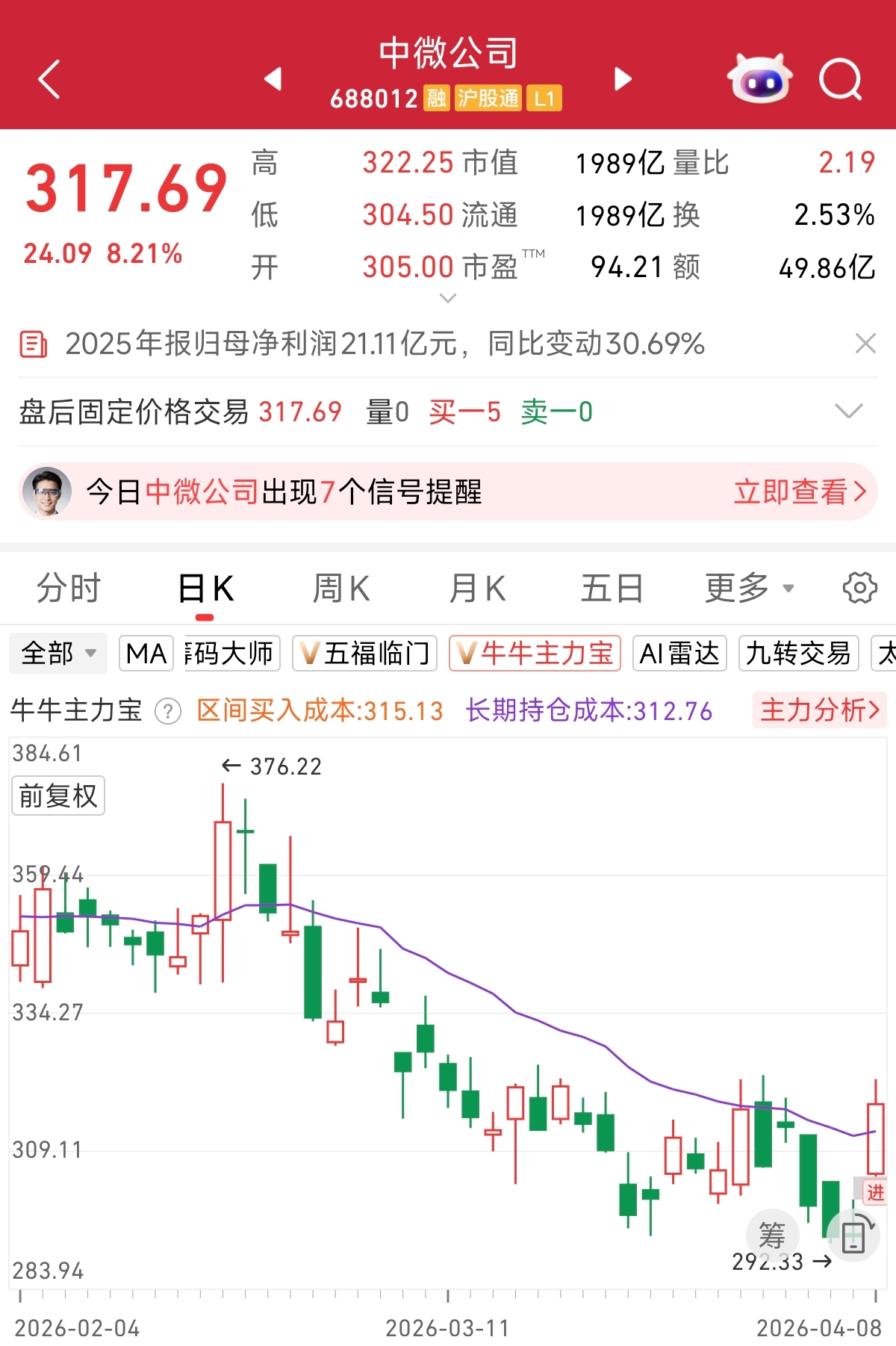Switch to the 分时 chart tab
The width and height of the screenshot is (896, 1346).
coord(69,589)
